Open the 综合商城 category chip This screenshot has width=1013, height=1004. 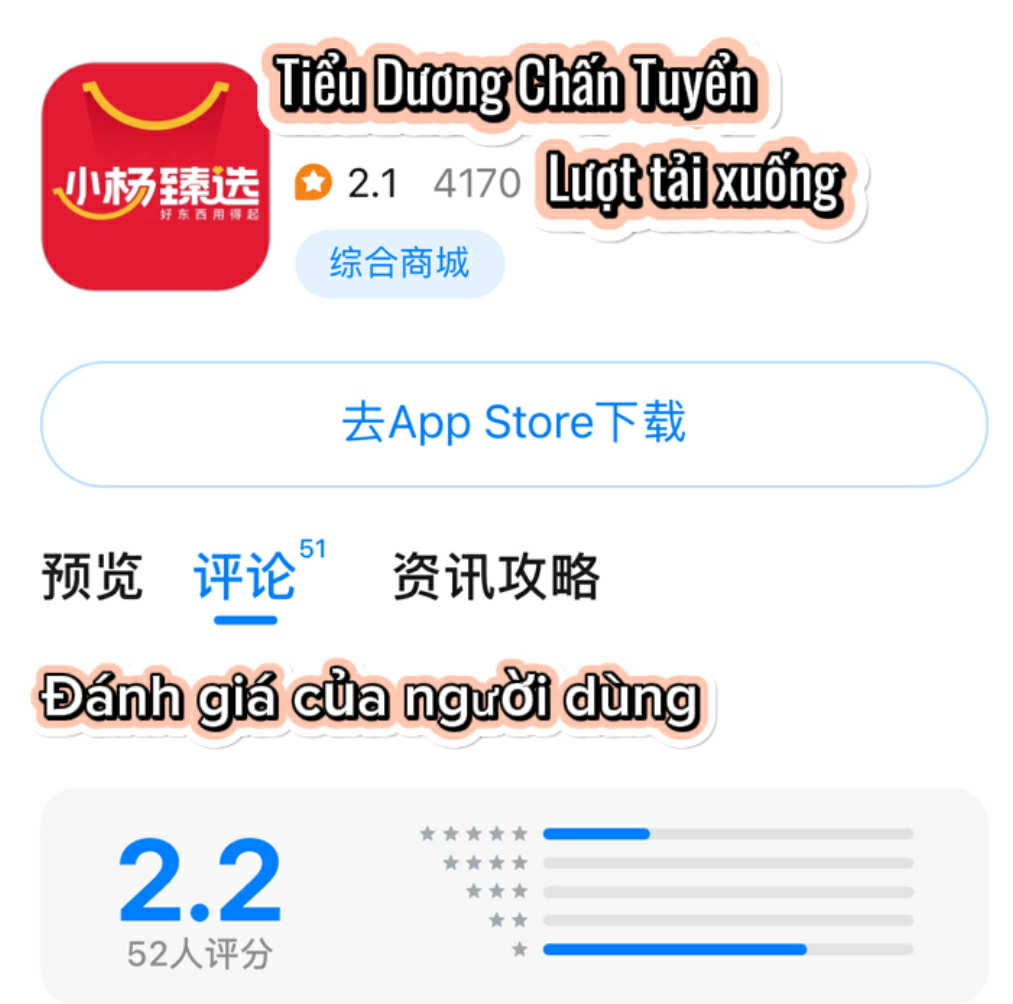click(399, 264)
